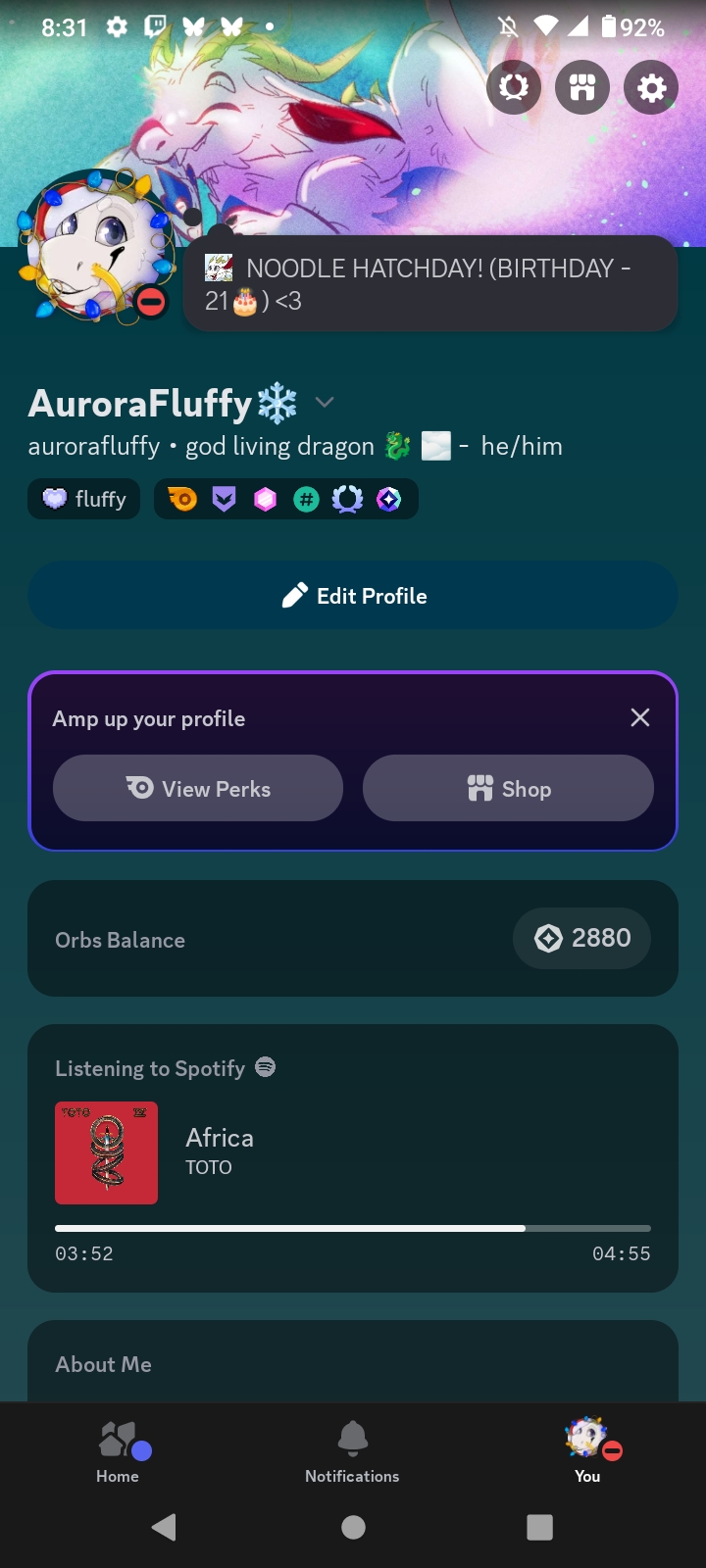Select View Perks
Screen dimensions: 706x1568
click(x=198, y=789)
